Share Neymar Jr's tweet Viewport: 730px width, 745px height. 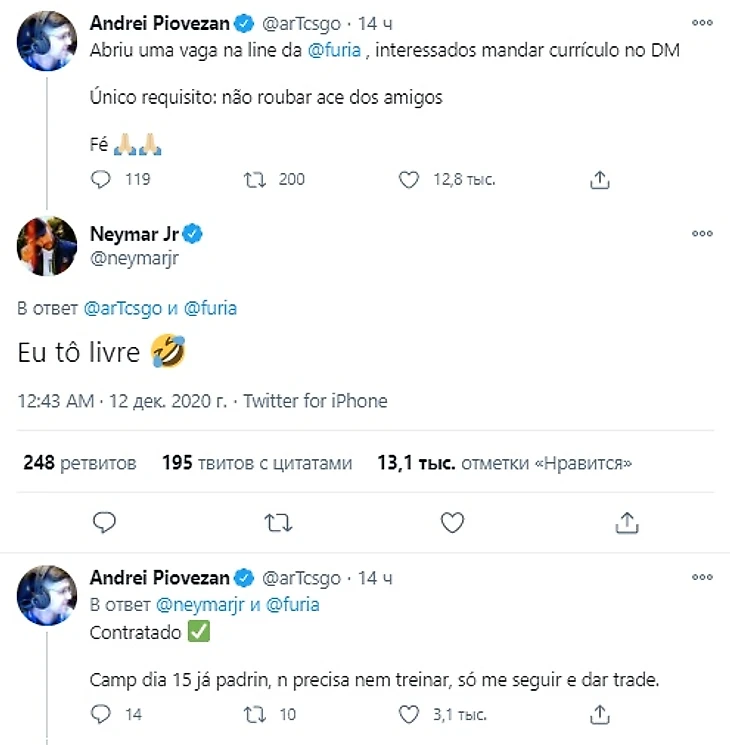pyautogui.click(x=626, y=522)
